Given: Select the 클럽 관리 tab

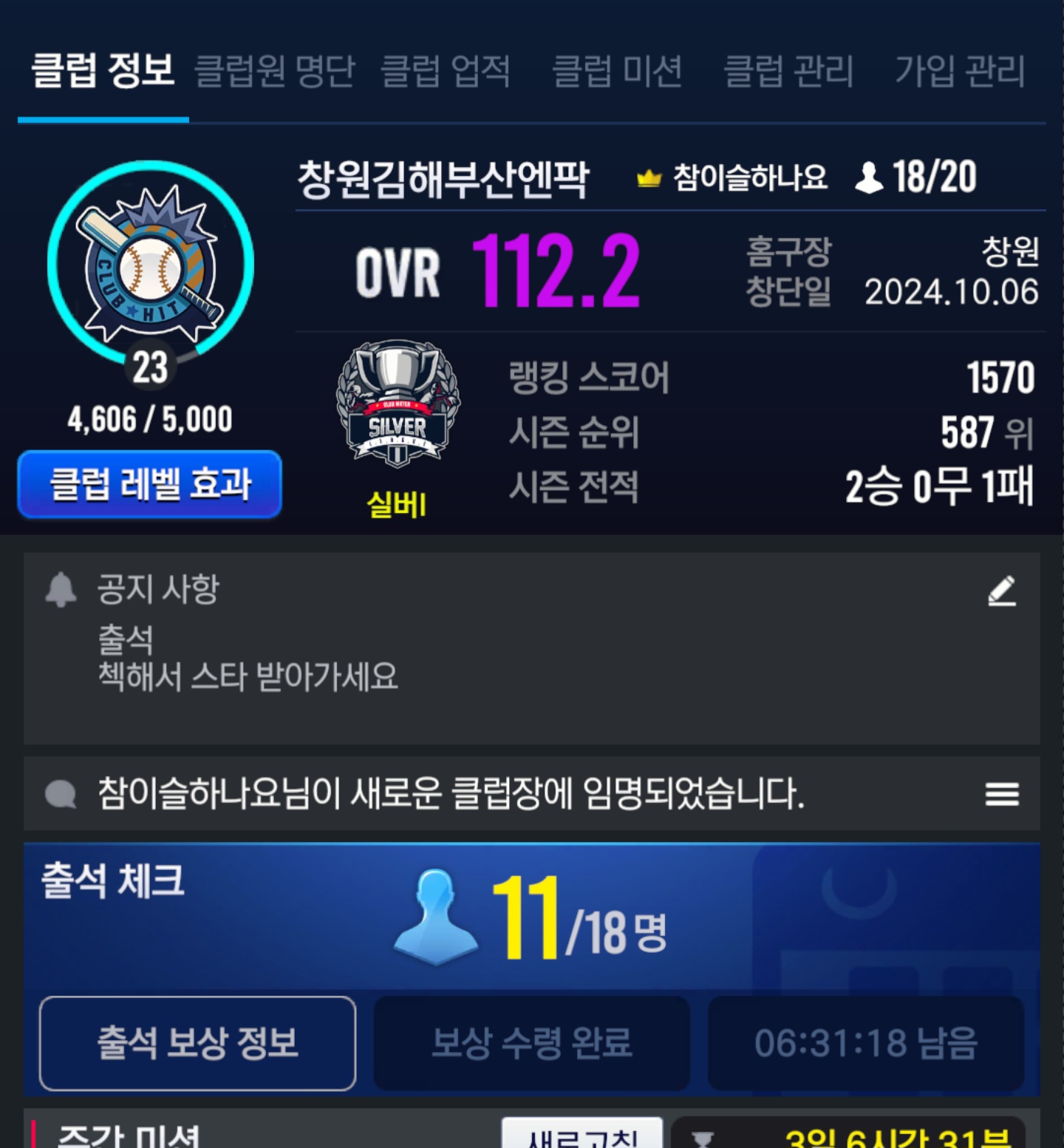Looking at the screenshot, I should pos(788,72).
